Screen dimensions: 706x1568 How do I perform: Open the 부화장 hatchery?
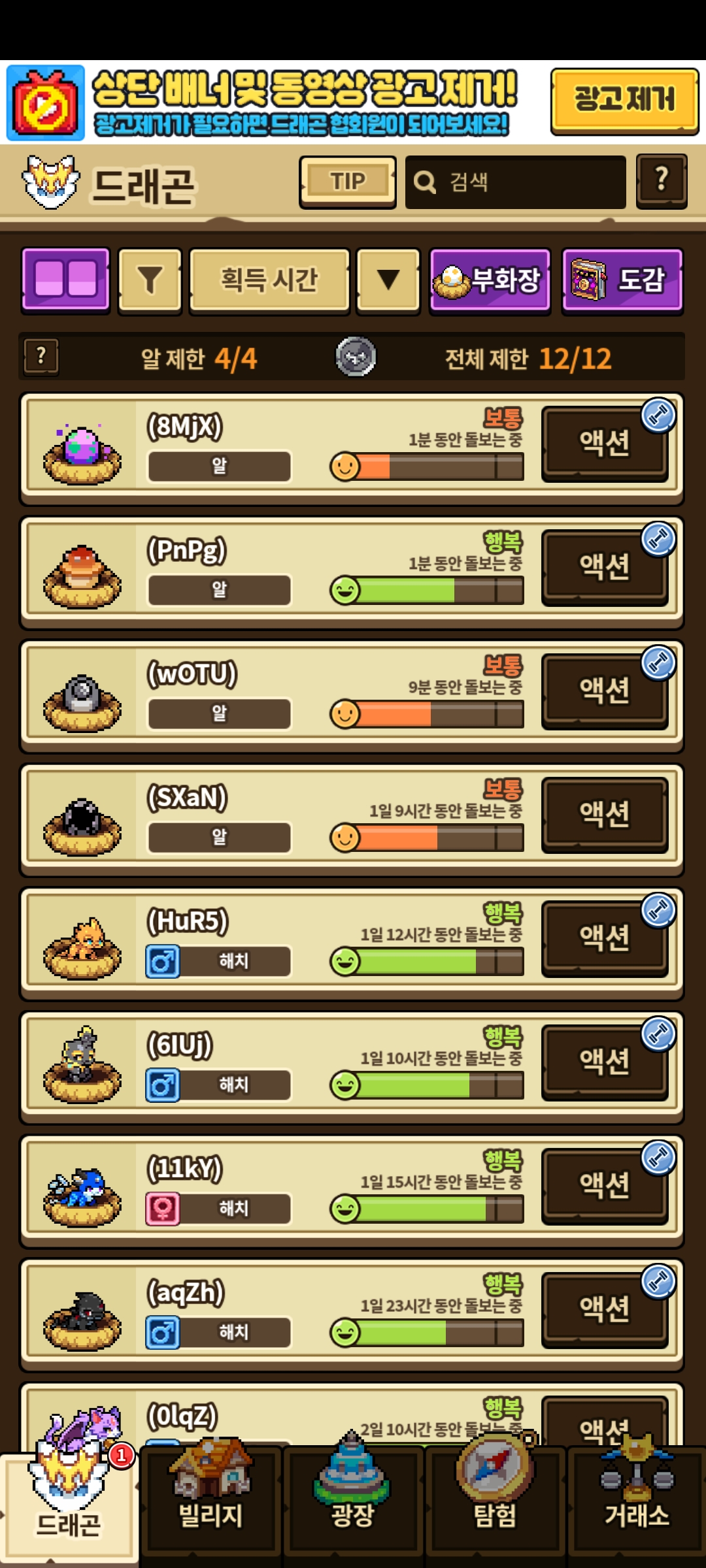coord(490,281)
